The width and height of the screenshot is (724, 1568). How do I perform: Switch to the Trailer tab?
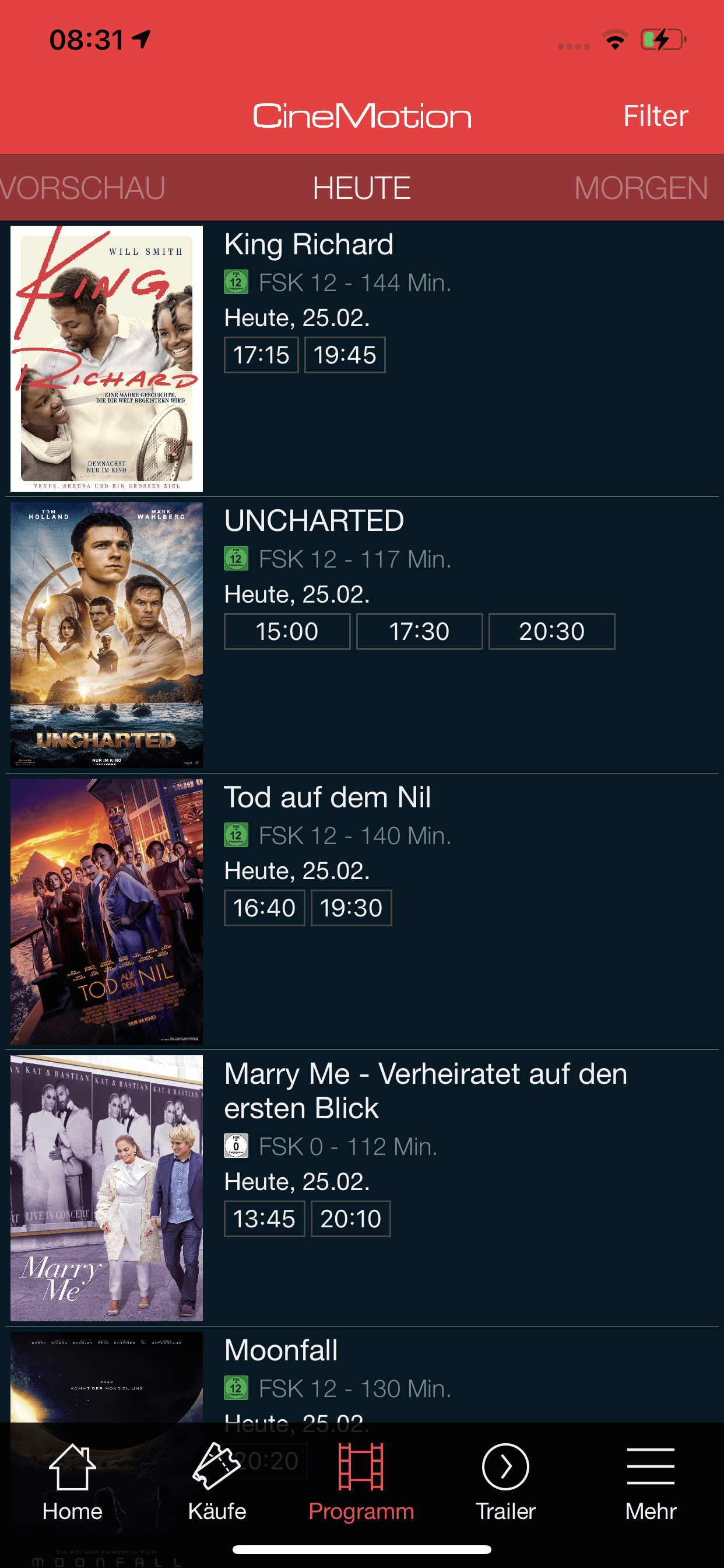point(505,1482)
